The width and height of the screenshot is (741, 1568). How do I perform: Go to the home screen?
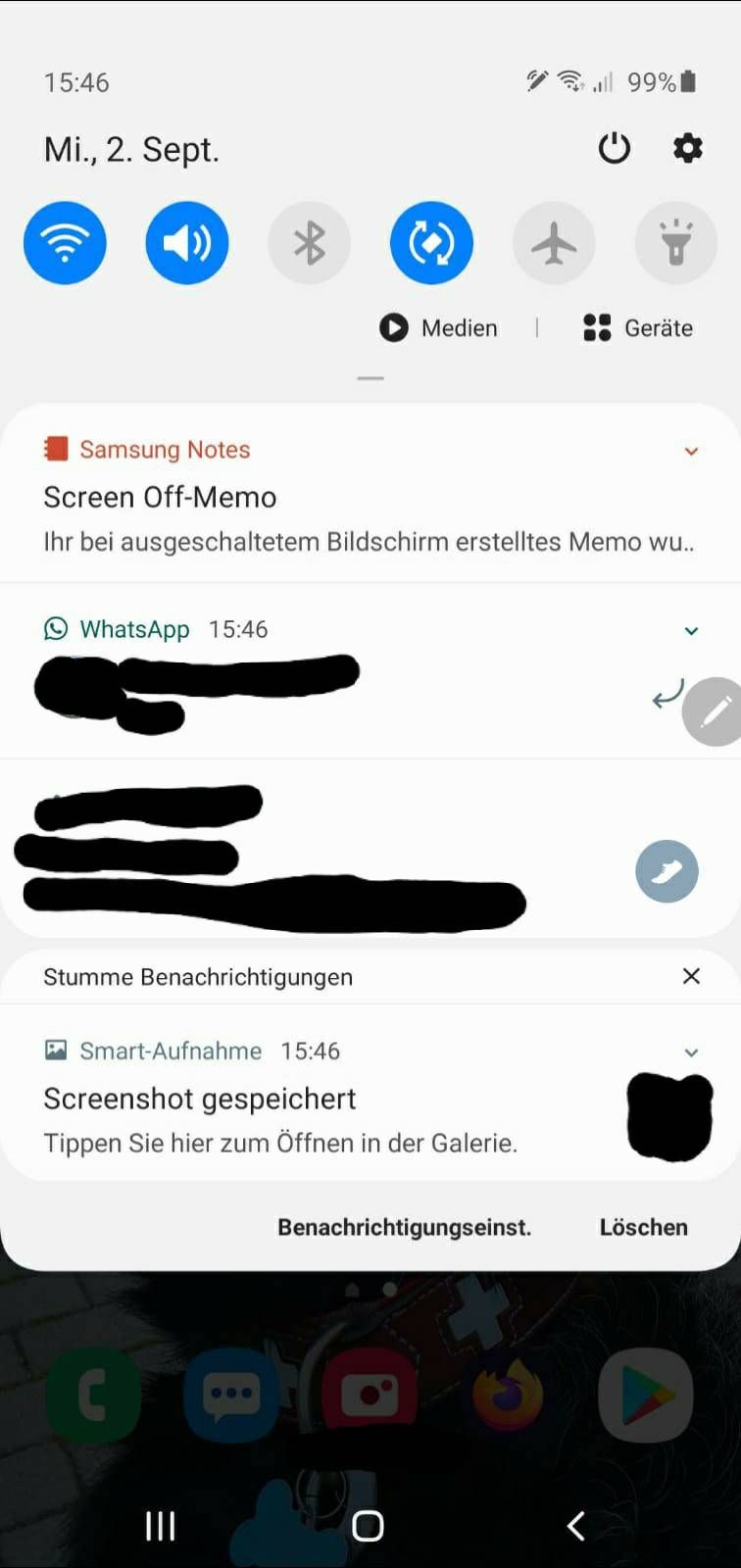(368, 1525)
